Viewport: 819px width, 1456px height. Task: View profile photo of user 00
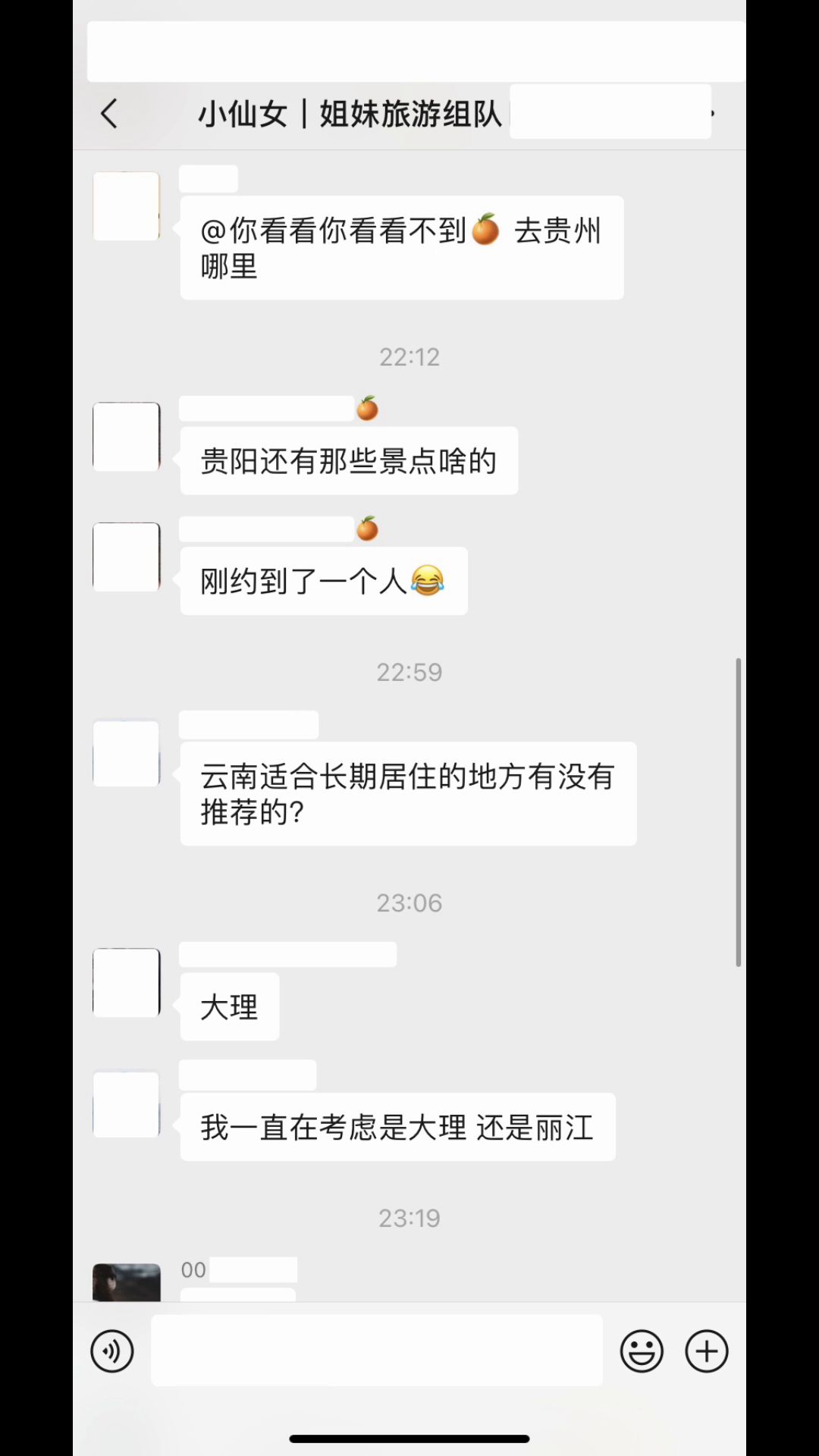[127, 1282]
